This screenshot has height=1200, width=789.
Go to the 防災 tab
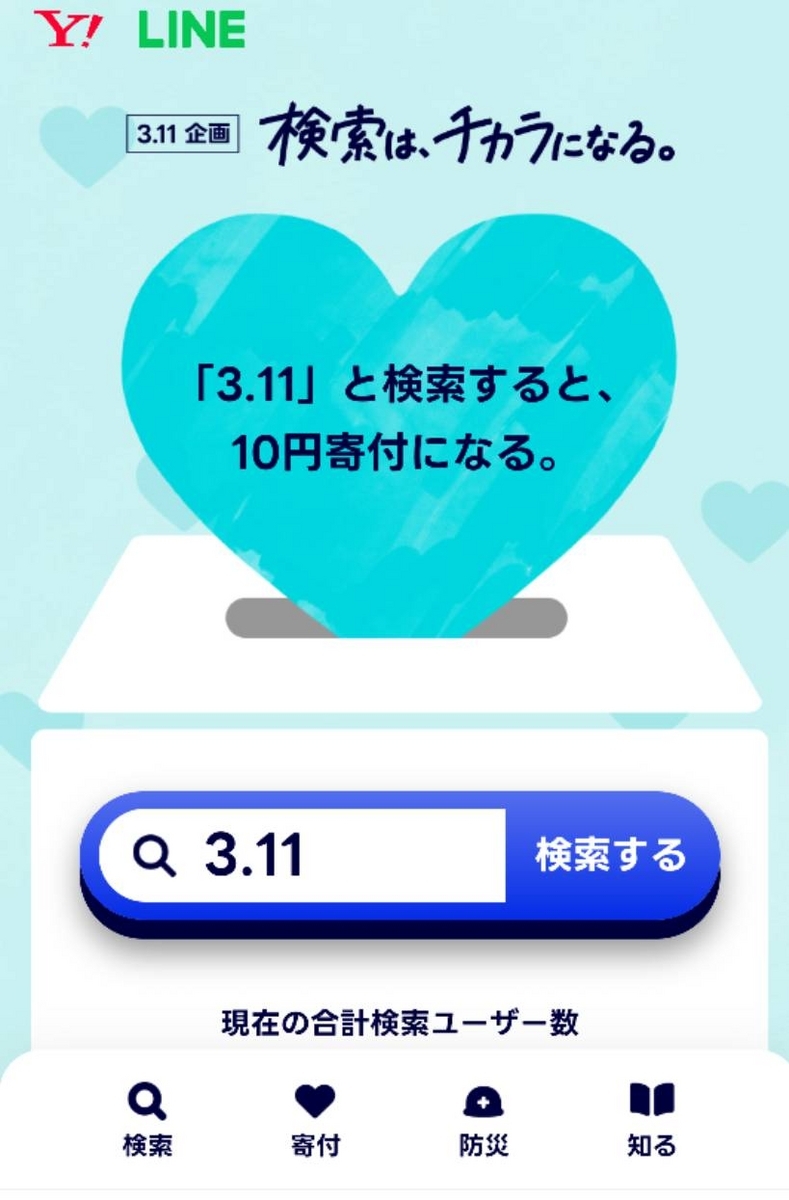[483, 1121]
